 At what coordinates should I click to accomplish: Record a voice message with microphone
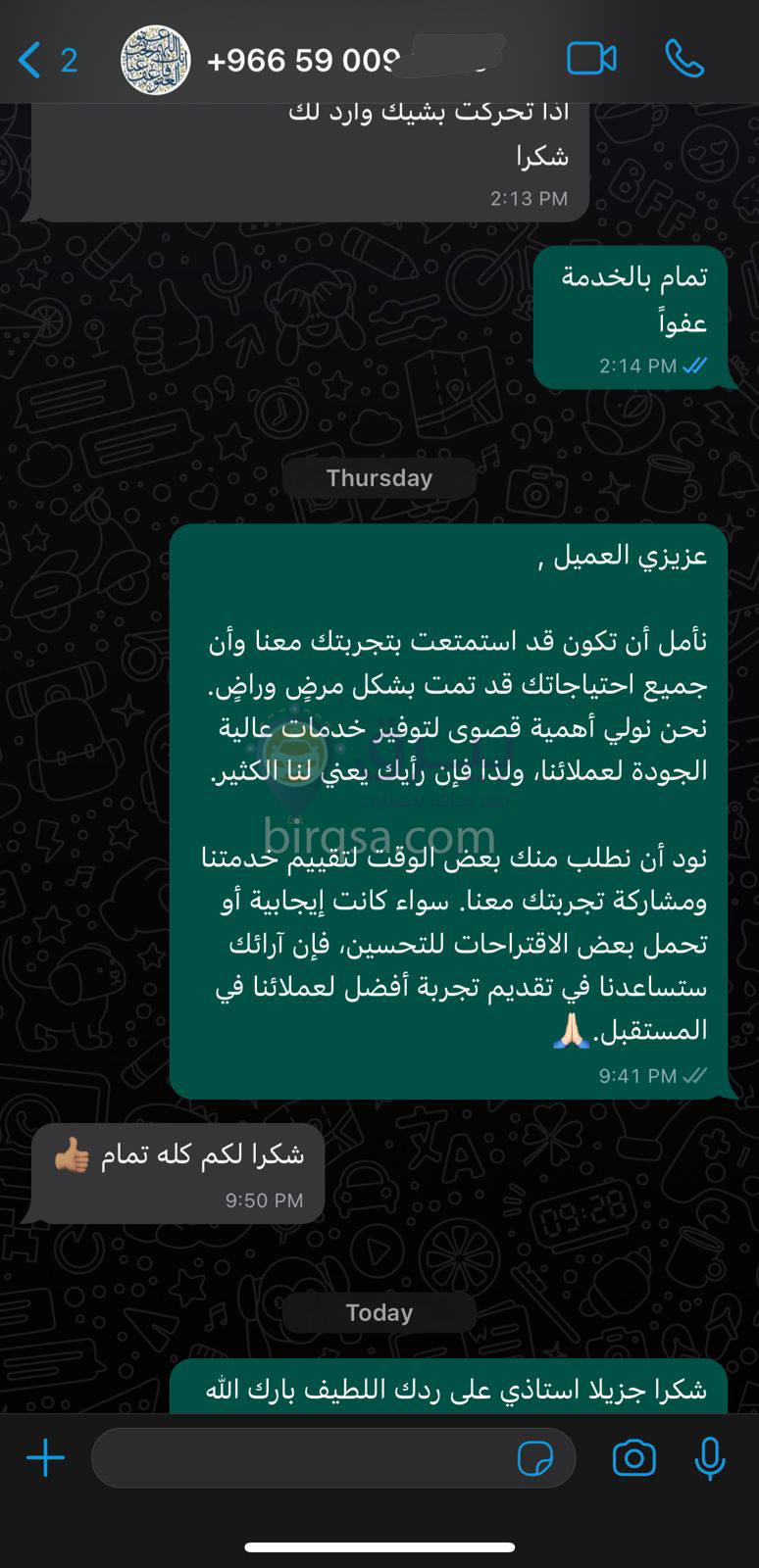(x=710, y=1458)
